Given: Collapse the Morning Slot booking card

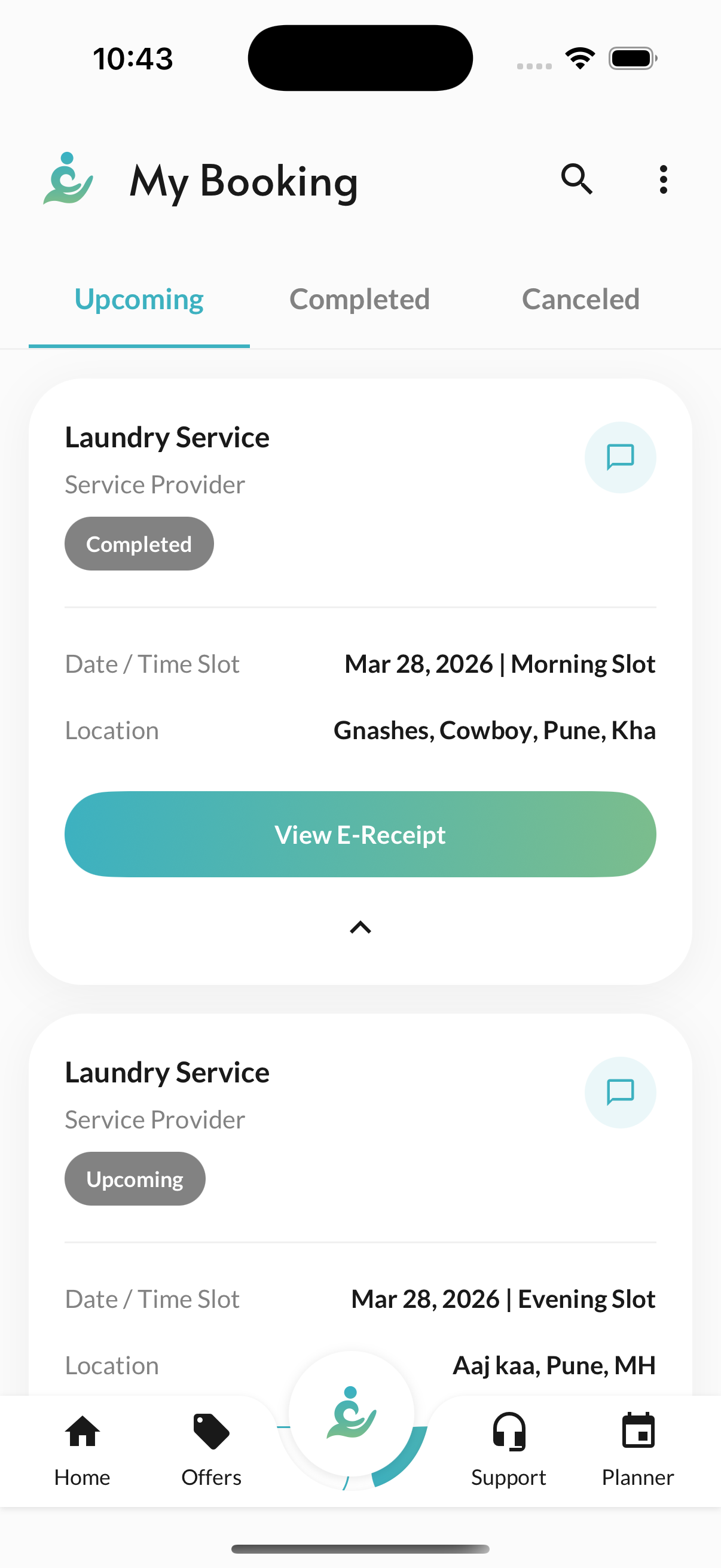Looking at the screenshot, I should (360, 927).
